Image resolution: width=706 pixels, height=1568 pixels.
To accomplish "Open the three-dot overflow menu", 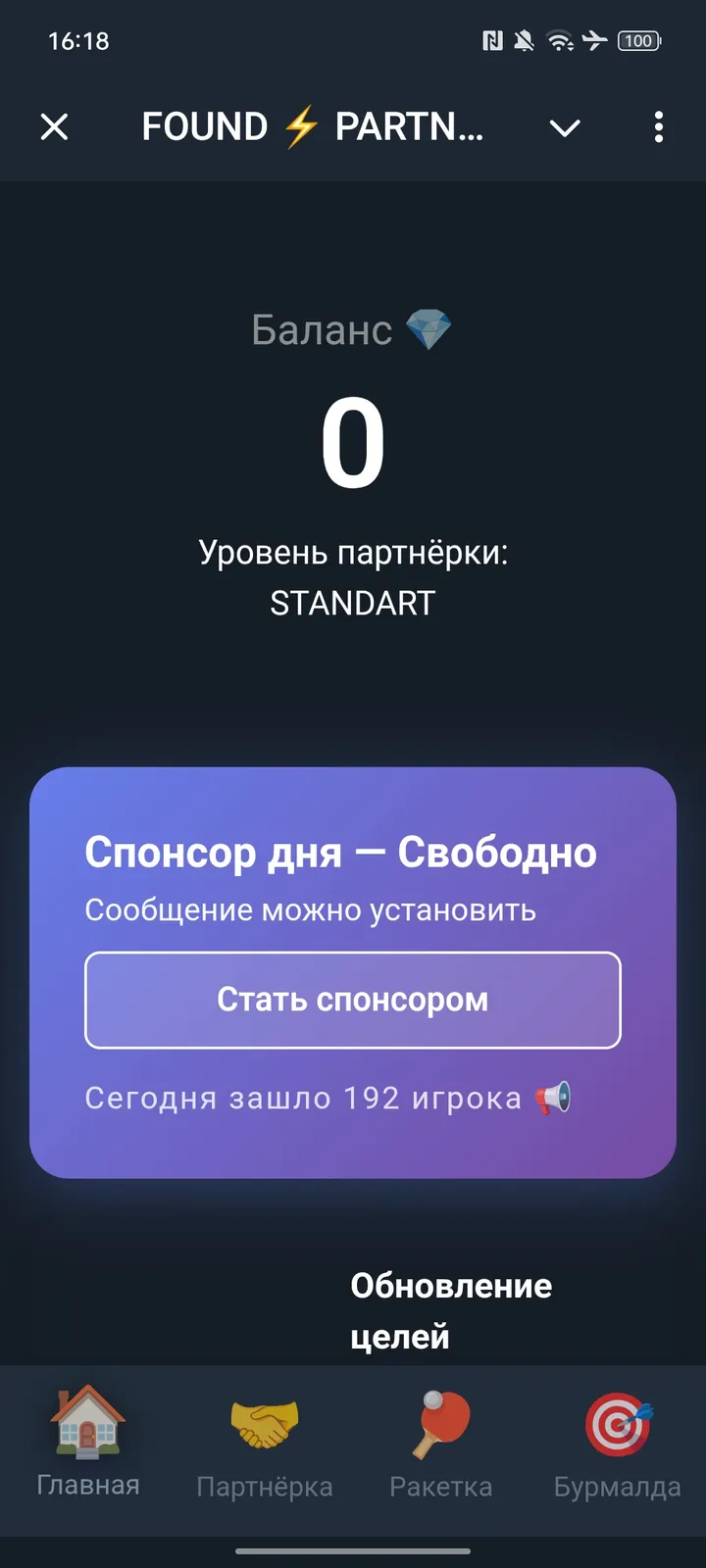I will coord(658,127).
